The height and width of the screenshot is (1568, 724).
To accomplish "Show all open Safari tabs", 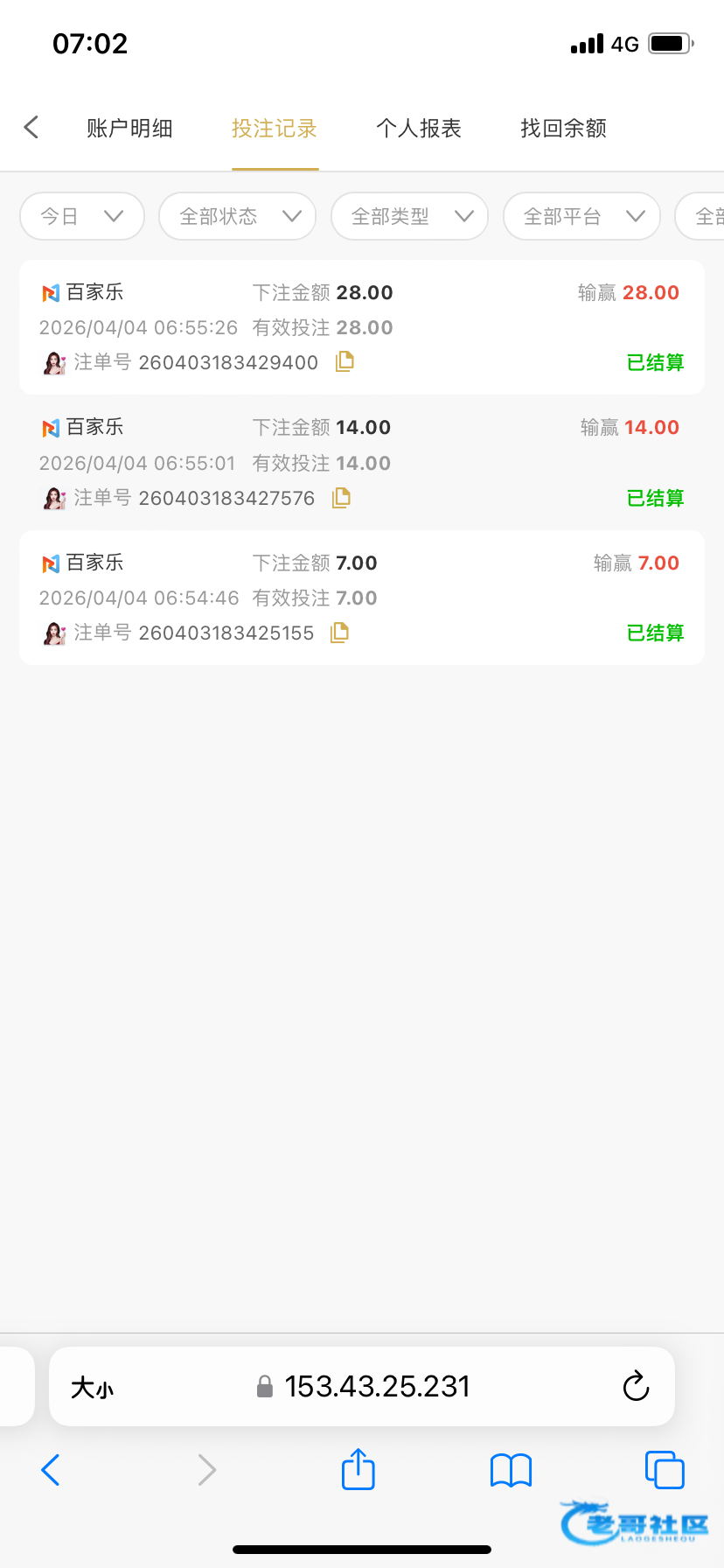I will coord(665,1470).
